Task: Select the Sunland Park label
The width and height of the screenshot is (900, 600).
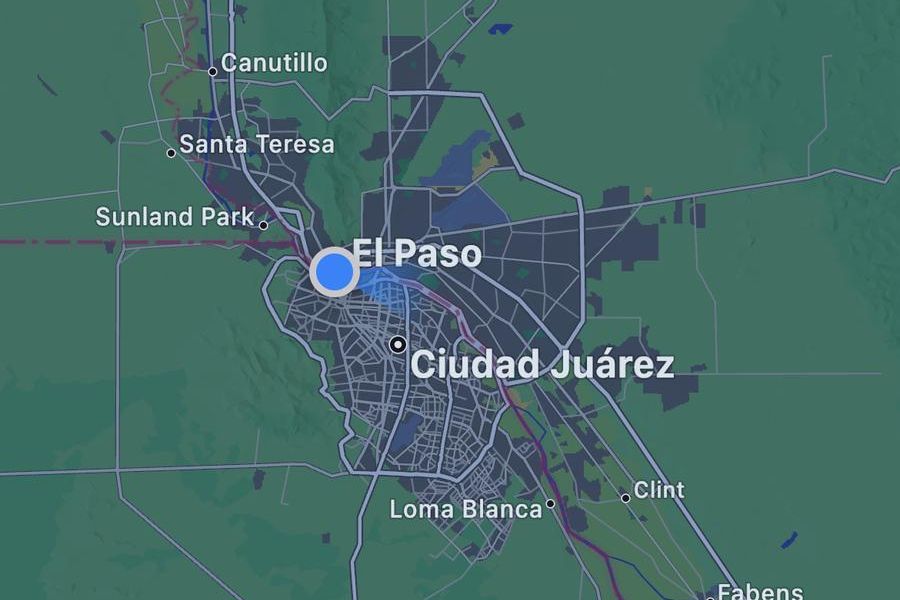Action: (x=175, y=217)
